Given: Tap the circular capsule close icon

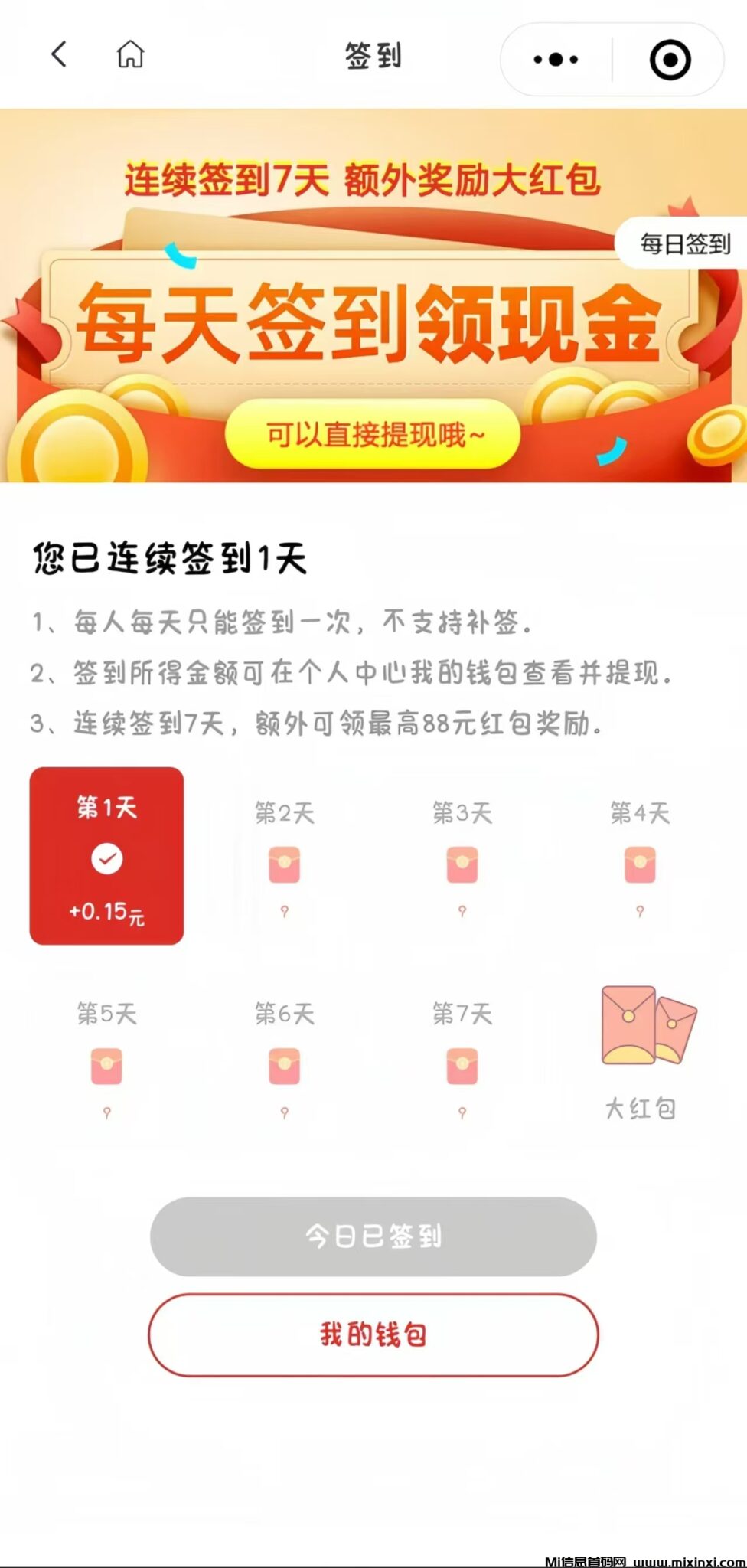Looking at the screenshot, I should (x=669, y=56).
